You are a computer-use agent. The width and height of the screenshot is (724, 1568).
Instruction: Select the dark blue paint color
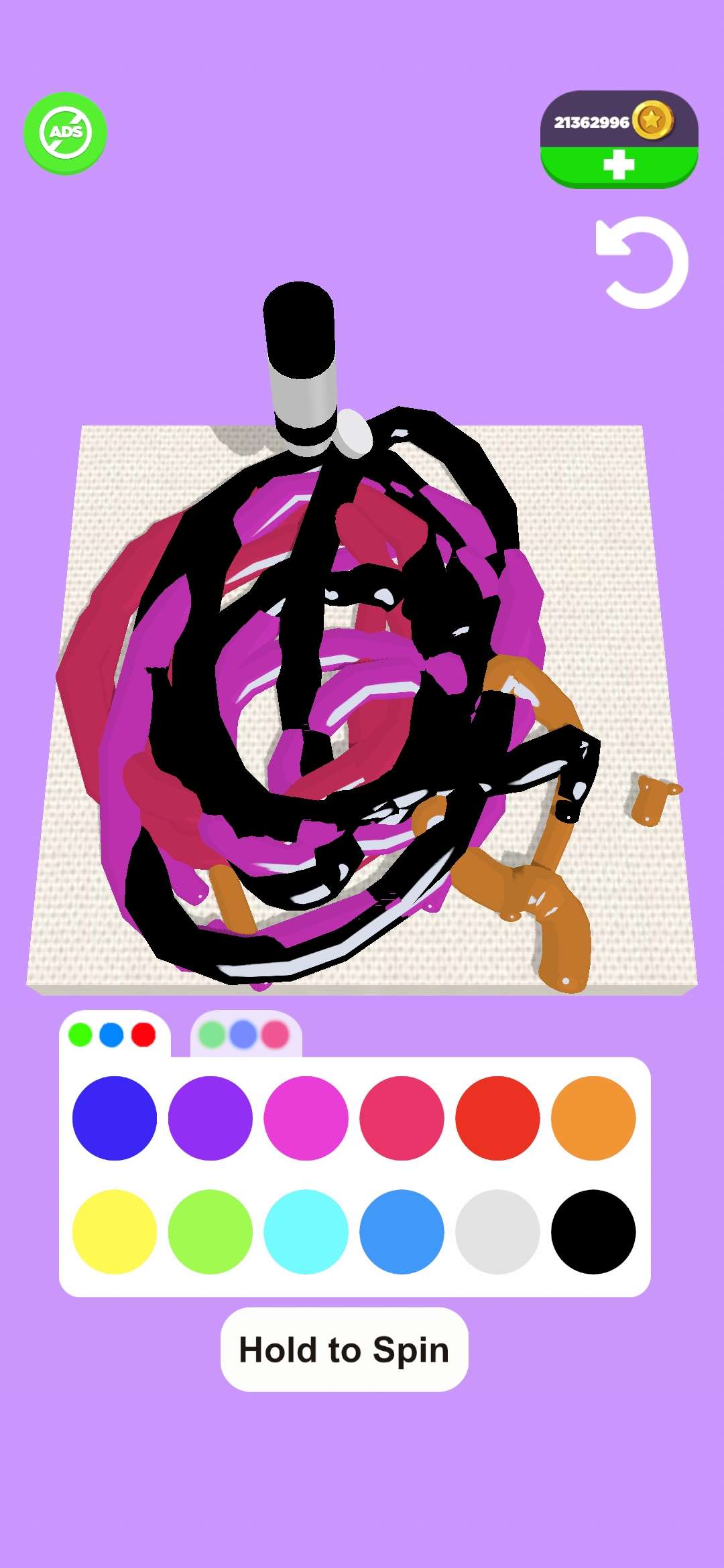115,1118
